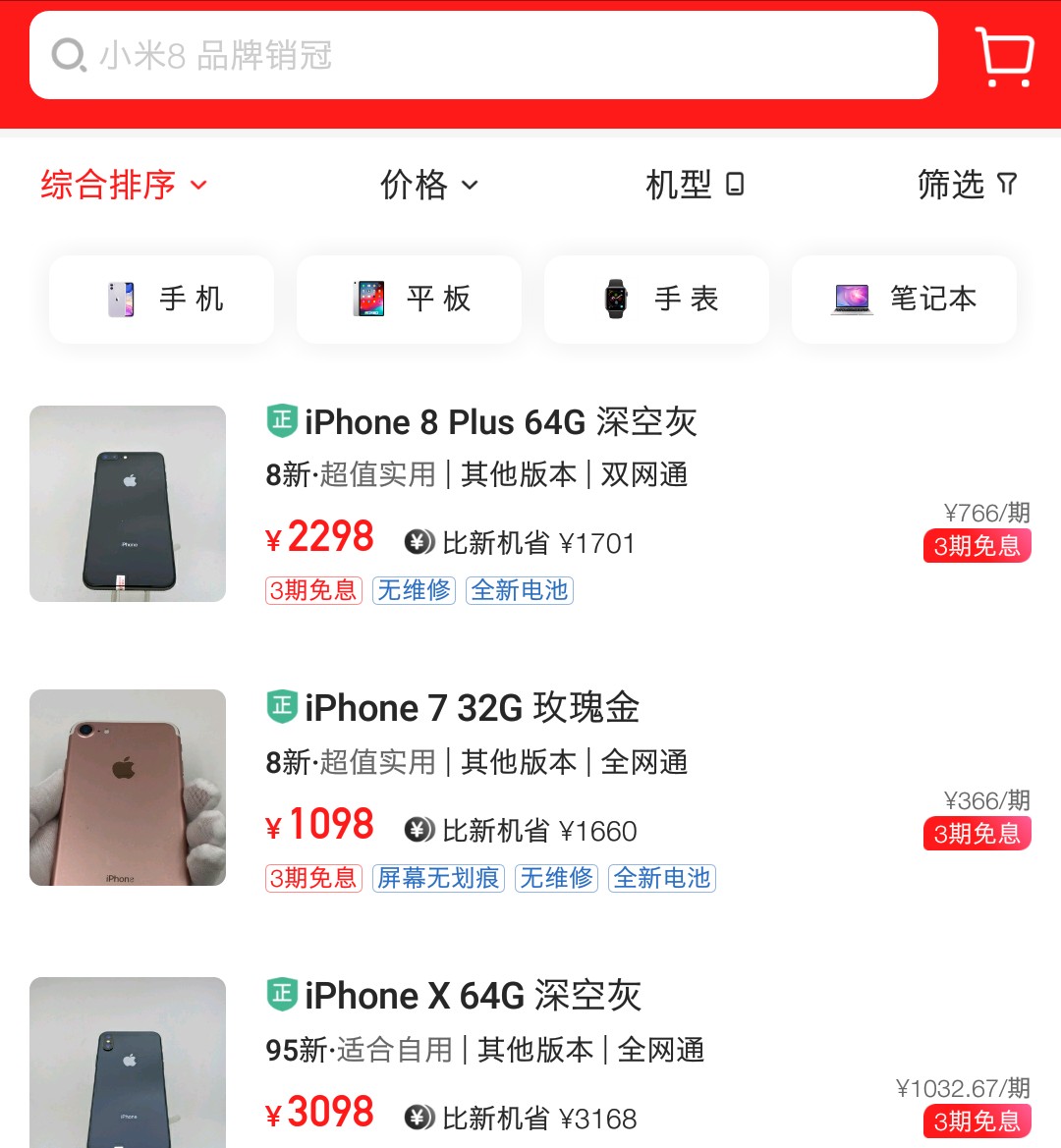Image resolution: width=1061 pixels, height=1148 pixels.
Task: Tap the 手表 watch icon
Action: 614,300
